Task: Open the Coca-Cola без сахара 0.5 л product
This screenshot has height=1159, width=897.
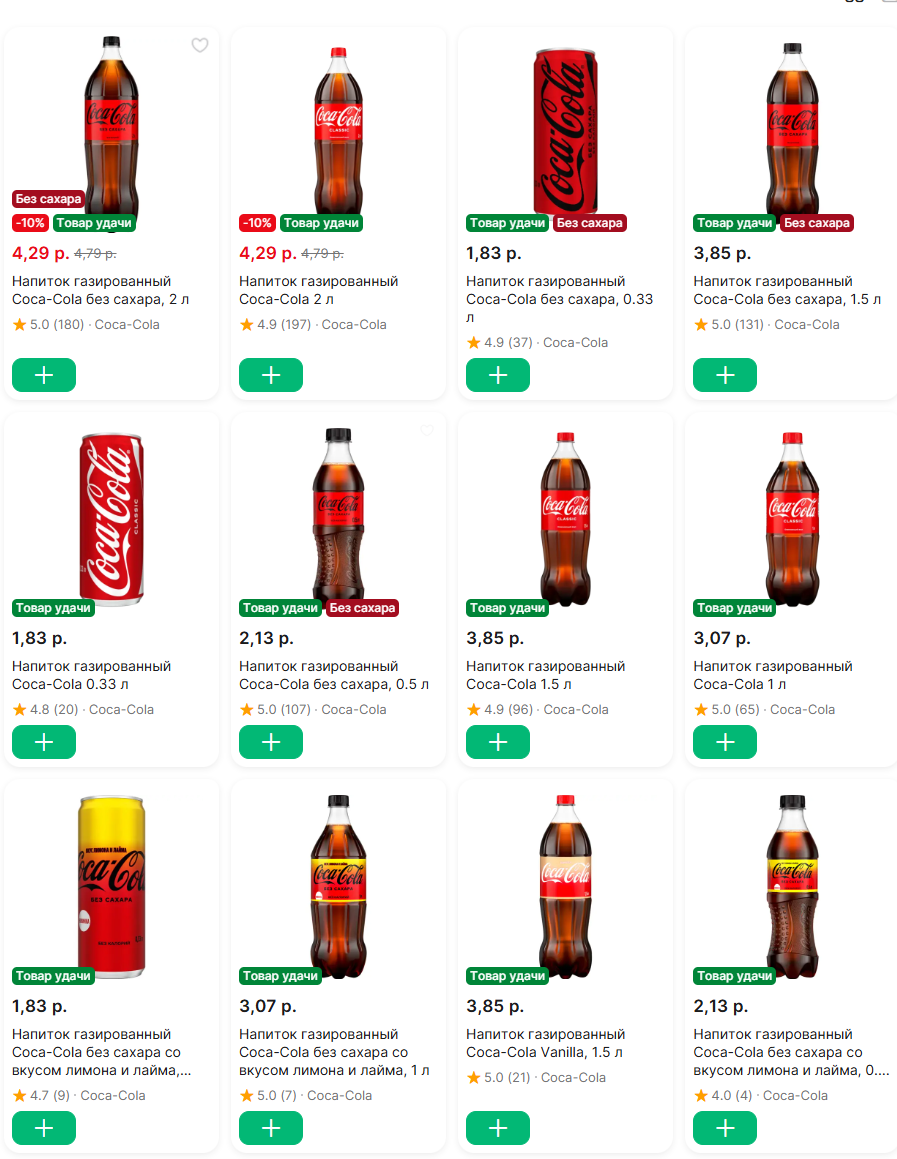Action: [x=333, y=675]
